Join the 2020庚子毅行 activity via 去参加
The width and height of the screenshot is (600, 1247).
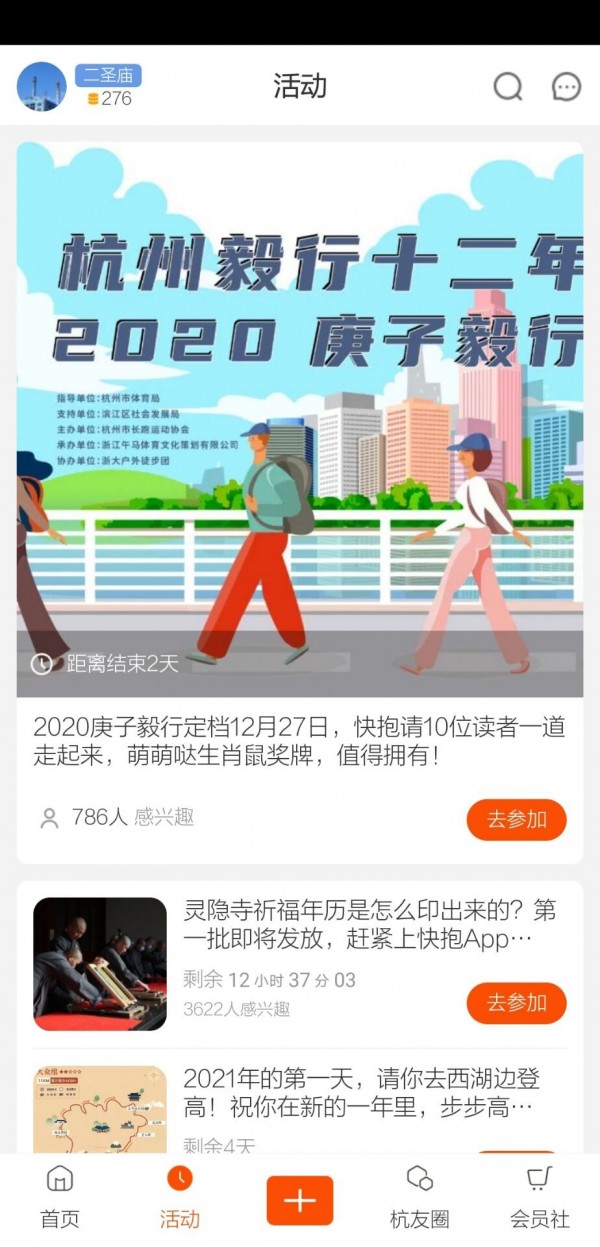coord(516,820)
